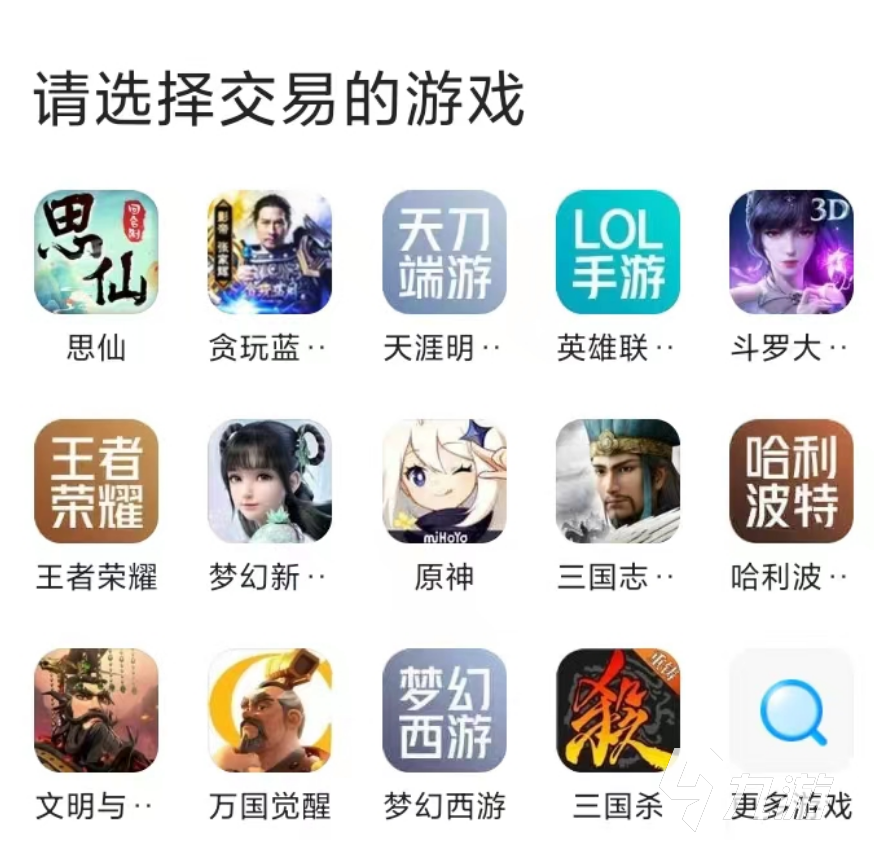Select the 思仙 game
Image resolution: width=874 pixels, height=862 pixels.
point(96,252)
